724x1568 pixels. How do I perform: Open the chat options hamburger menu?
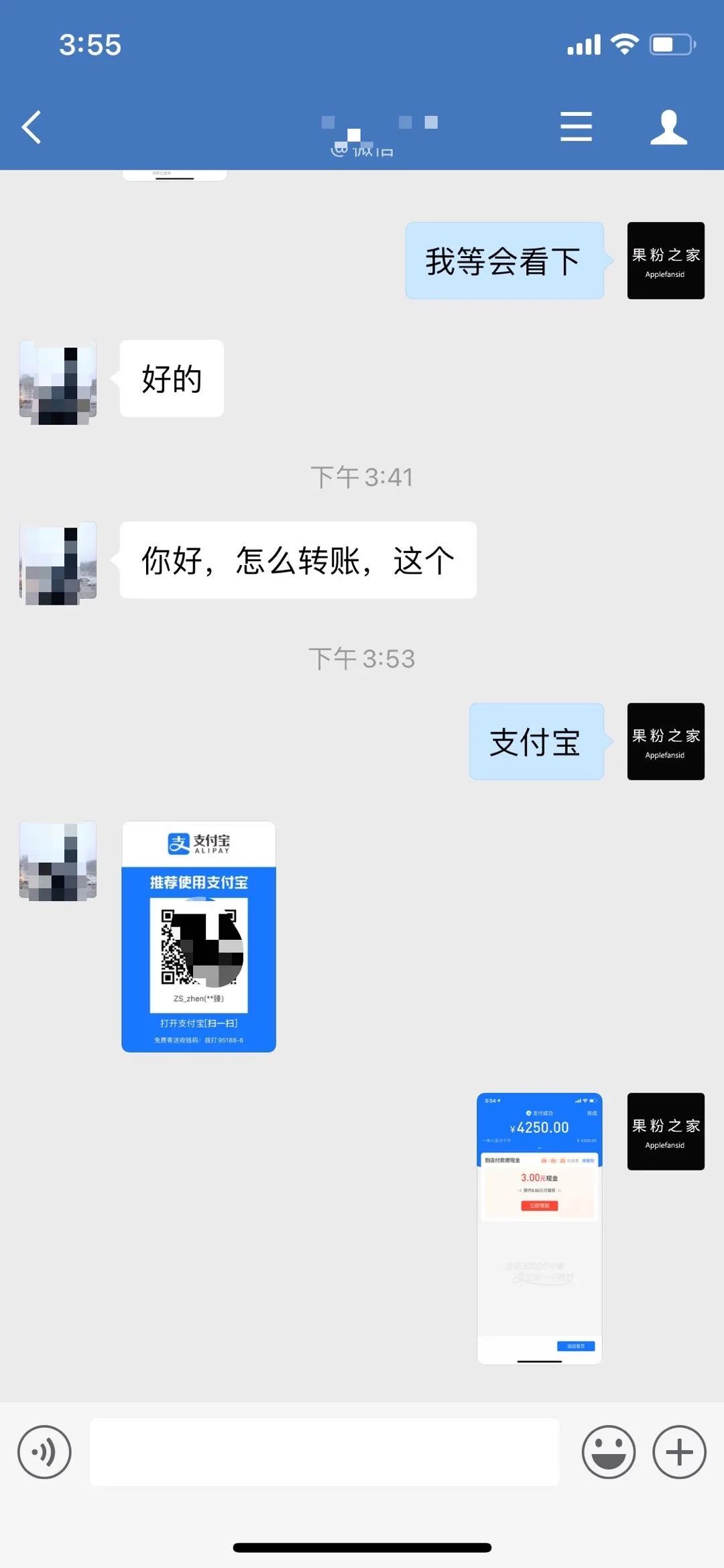click(575, 127)
